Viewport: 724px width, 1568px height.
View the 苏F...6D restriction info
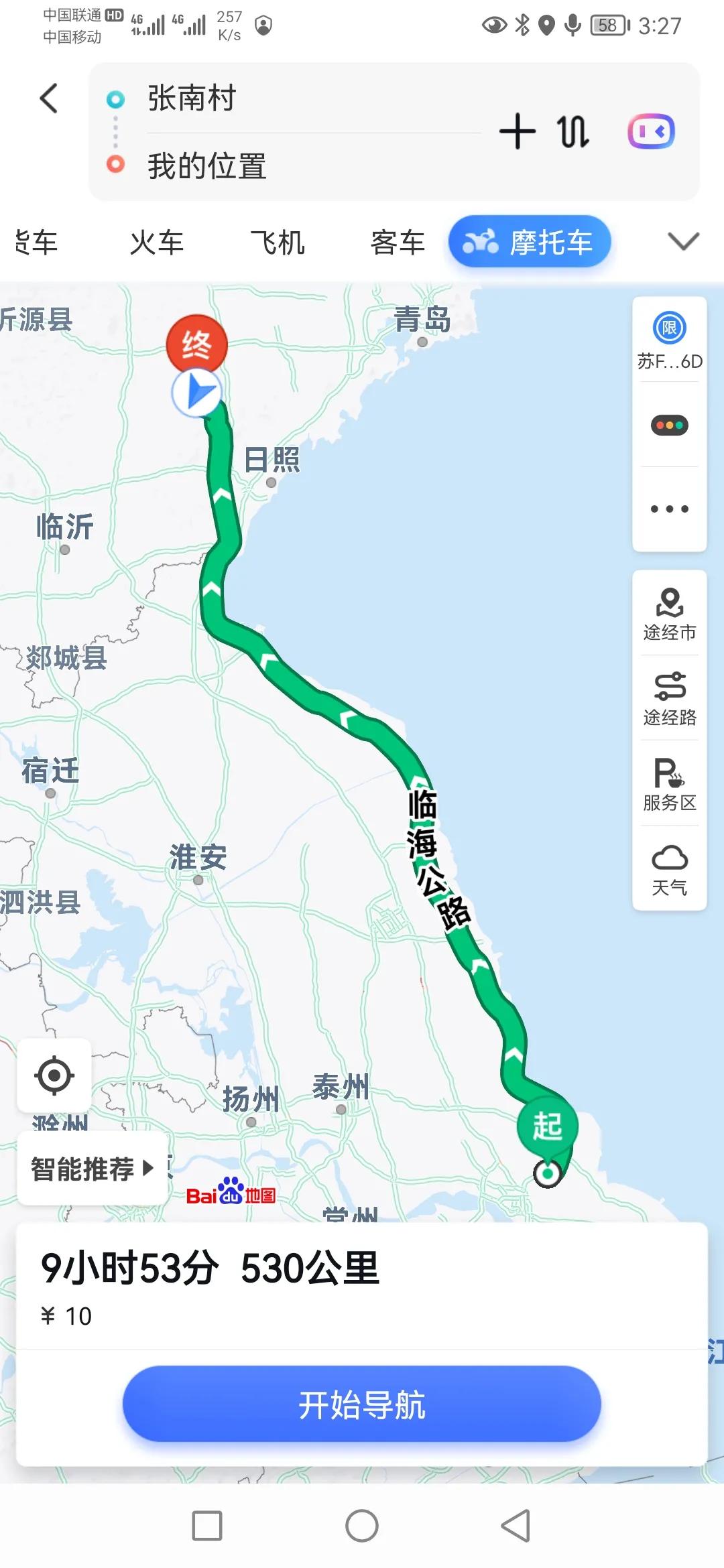pyautogui.click(x=668, y=342)
